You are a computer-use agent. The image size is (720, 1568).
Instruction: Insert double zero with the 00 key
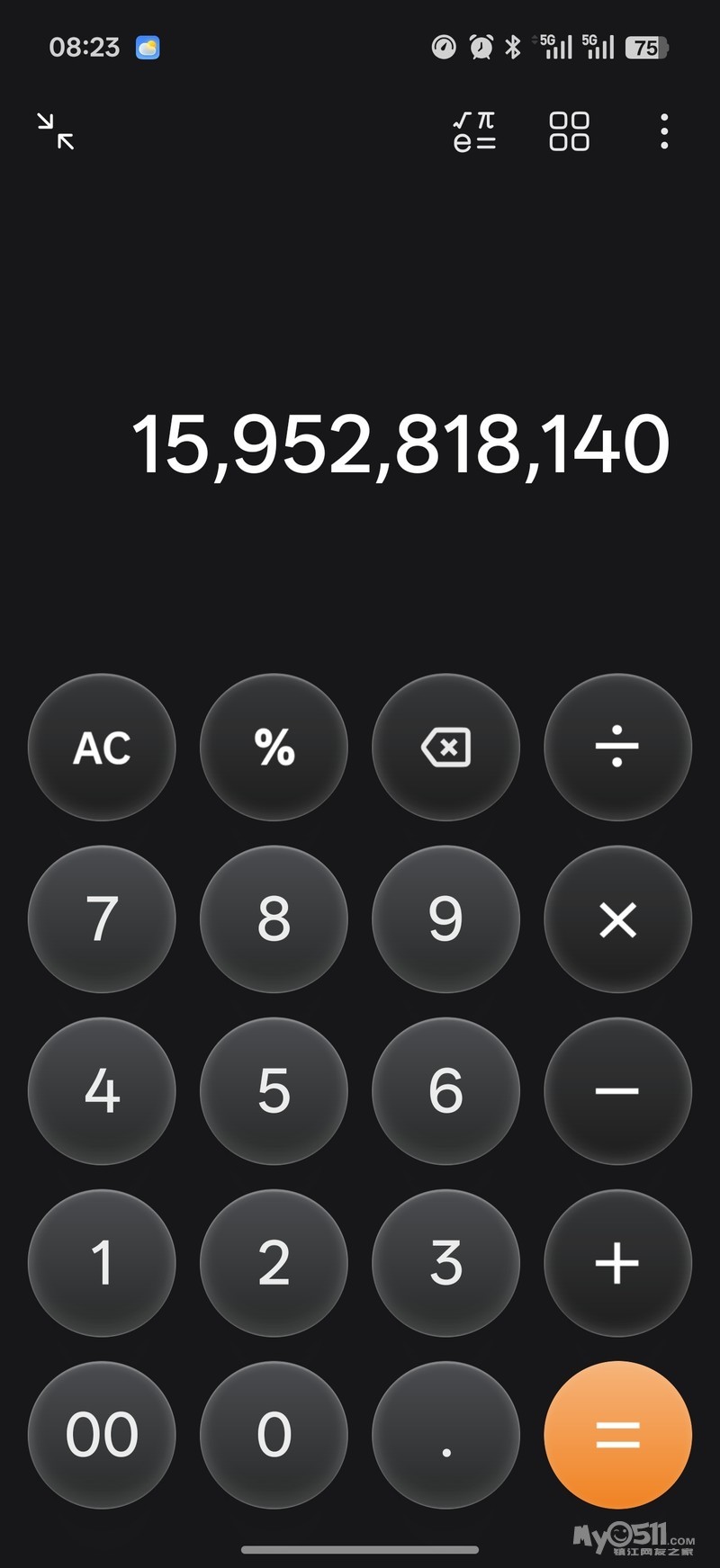tap(102, 1434)
